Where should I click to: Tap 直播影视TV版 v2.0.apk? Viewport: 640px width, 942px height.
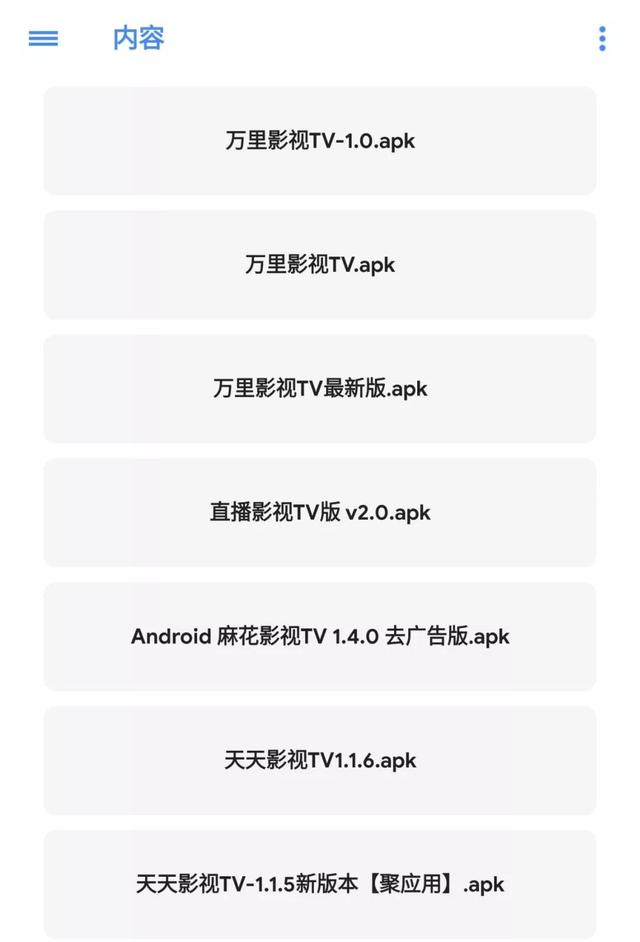(x=320, y=513)
